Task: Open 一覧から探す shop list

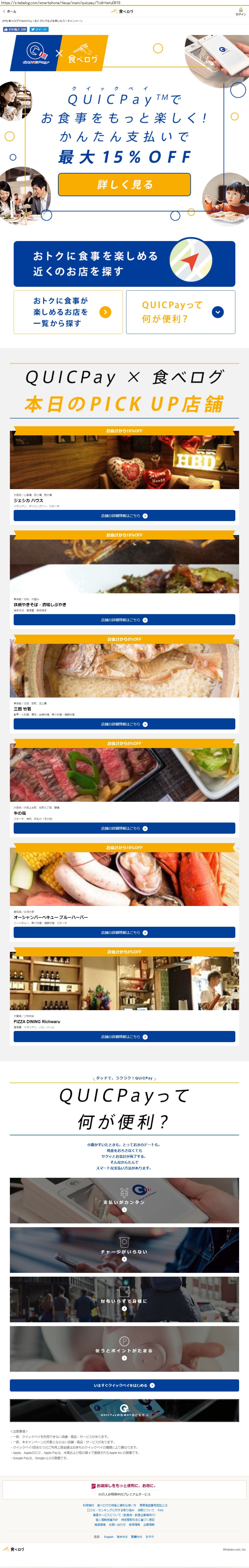Action: [68, 312]
